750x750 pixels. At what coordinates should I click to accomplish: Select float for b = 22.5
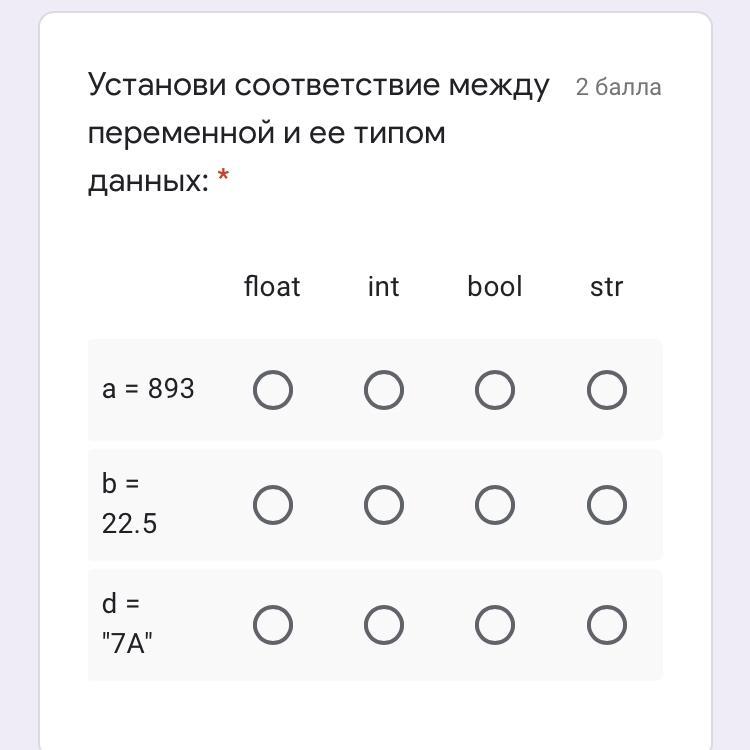273,505
